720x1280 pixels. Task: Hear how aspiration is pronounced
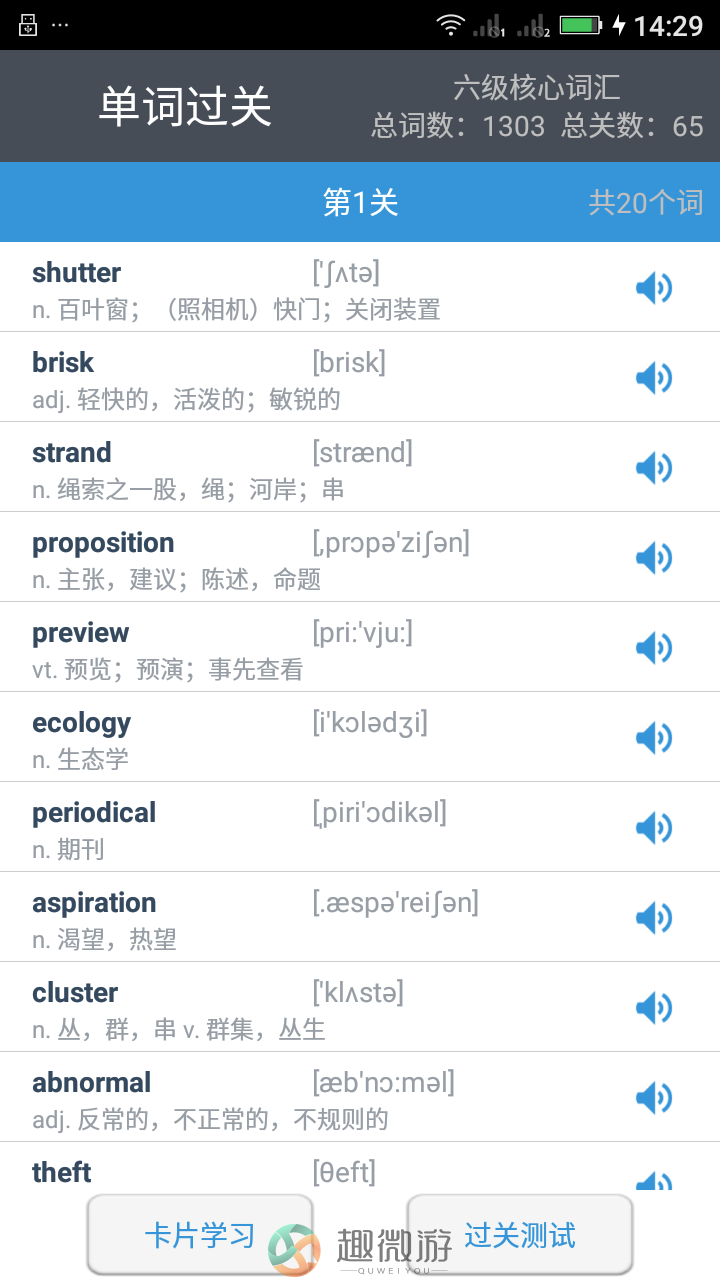point(654,918)
